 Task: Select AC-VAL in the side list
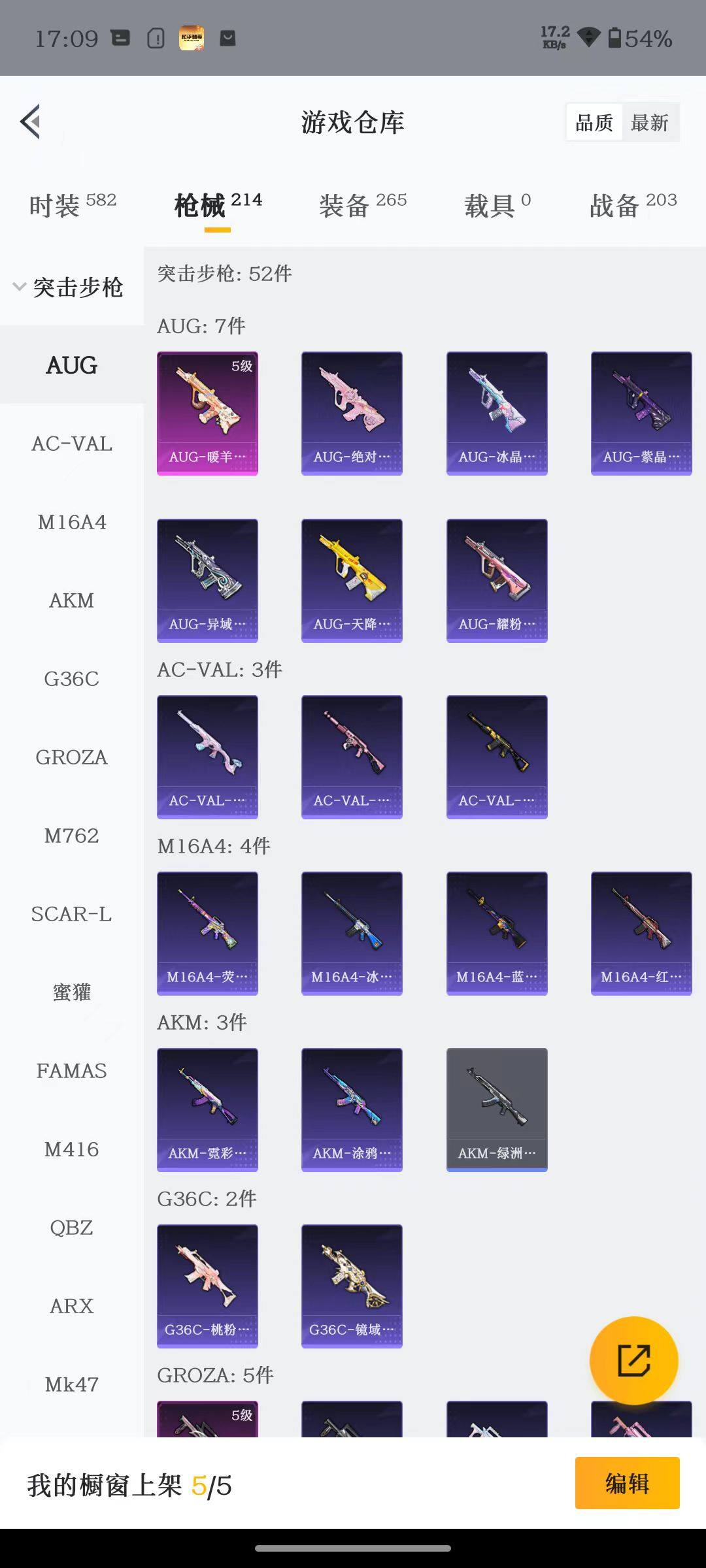point(72,444)
